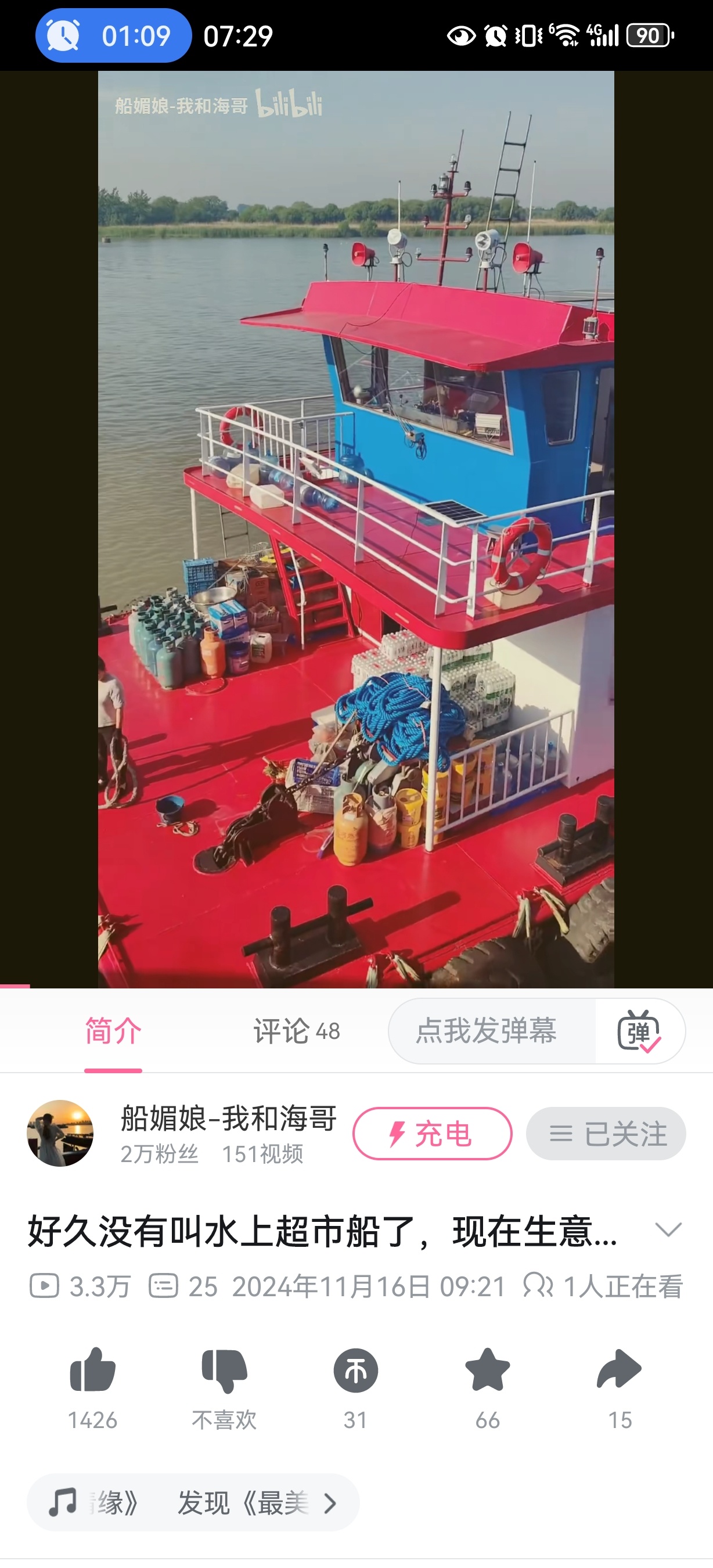Tap the 已关注 following button

tap(606, 1134)
